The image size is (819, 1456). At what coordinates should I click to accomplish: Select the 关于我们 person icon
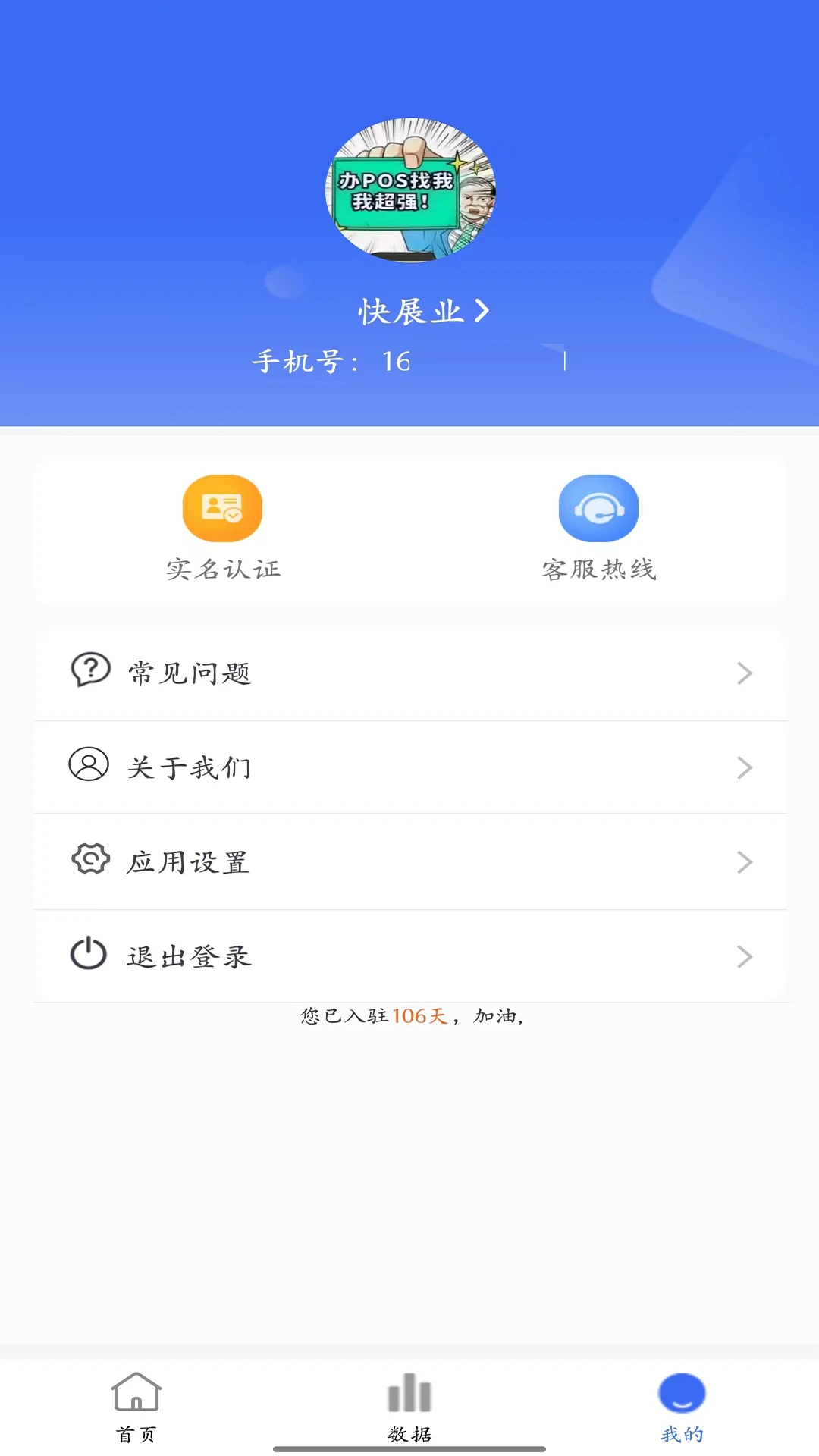pyautogui.click(x=89, y=767)
